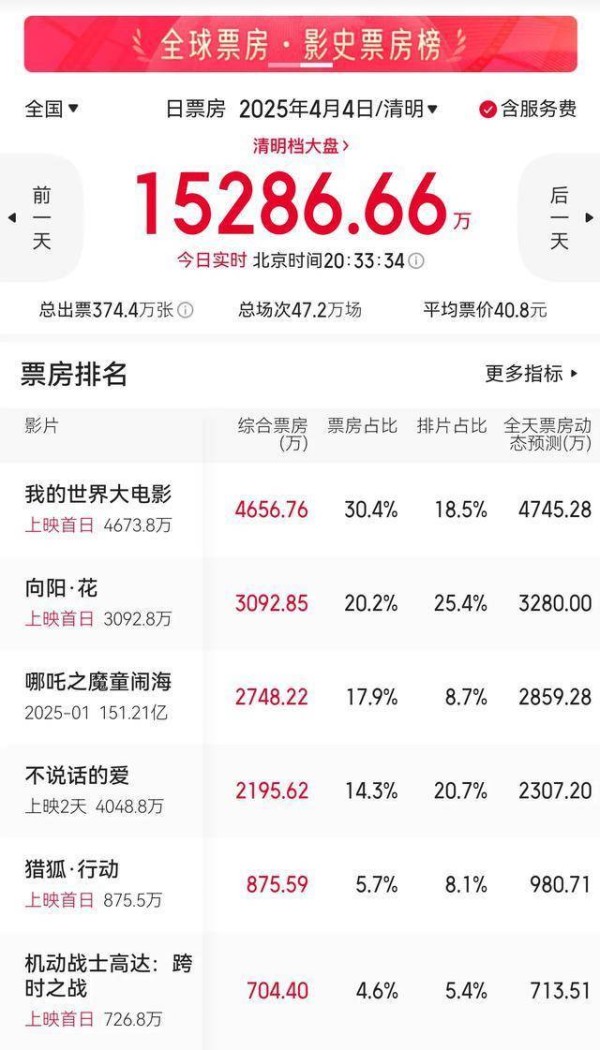
Task: Open 不说话的爱 movie row
Action: pos(300,791)
